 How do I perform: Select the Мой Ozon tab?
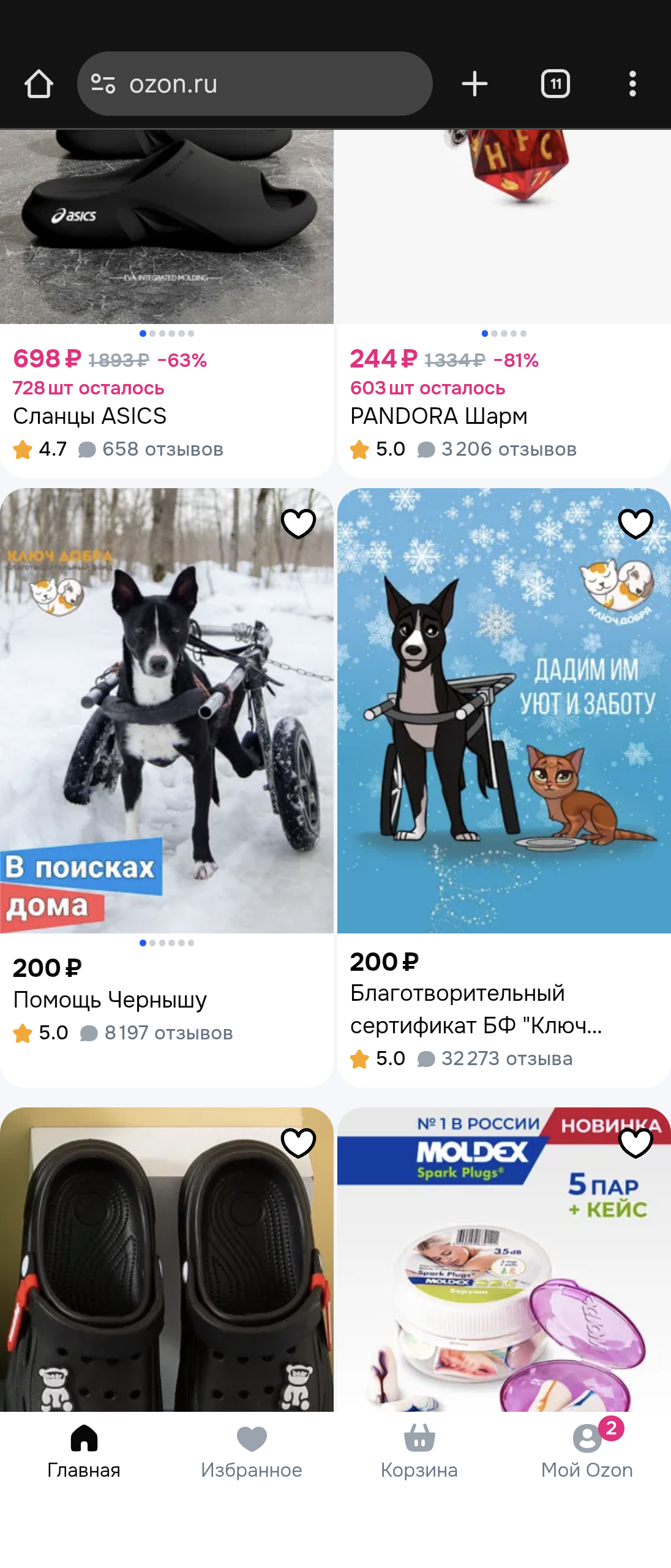click(x=587, y=1450)
